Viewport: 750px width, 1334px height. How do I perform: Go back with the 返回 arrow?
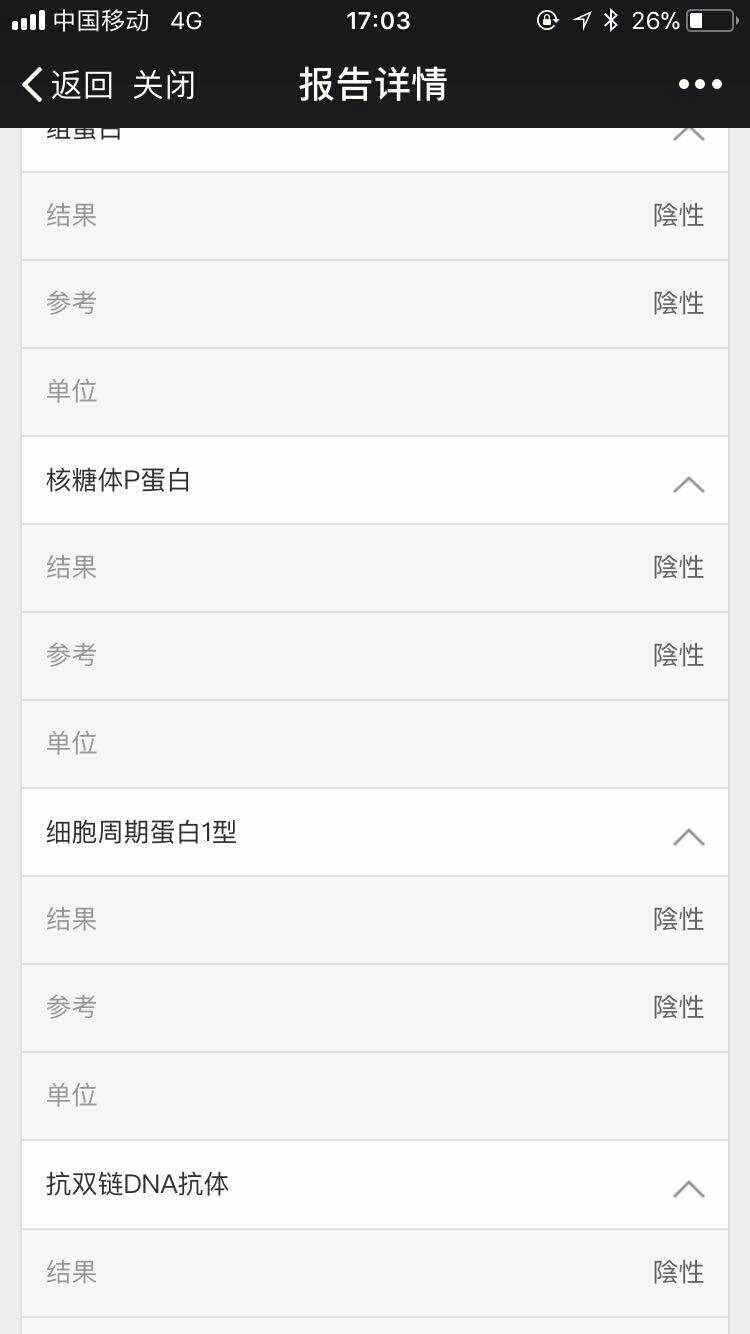(66, 85)
